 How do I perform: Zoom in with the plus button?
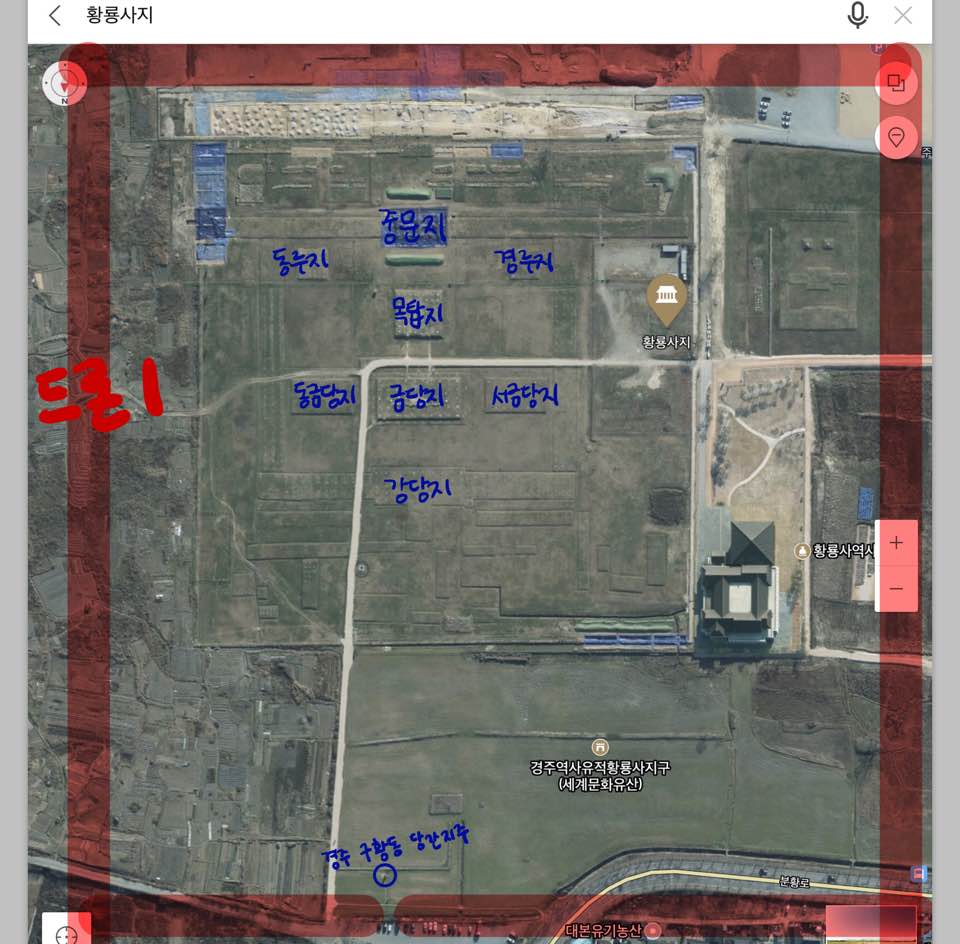pos(896,543)
